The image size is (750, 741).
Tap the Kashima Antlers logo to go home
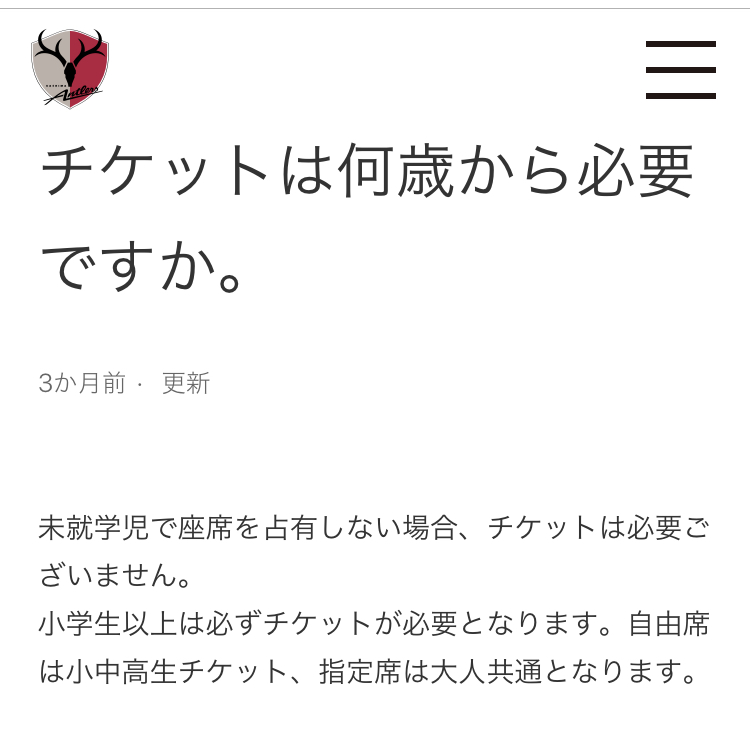coord(70,68)
